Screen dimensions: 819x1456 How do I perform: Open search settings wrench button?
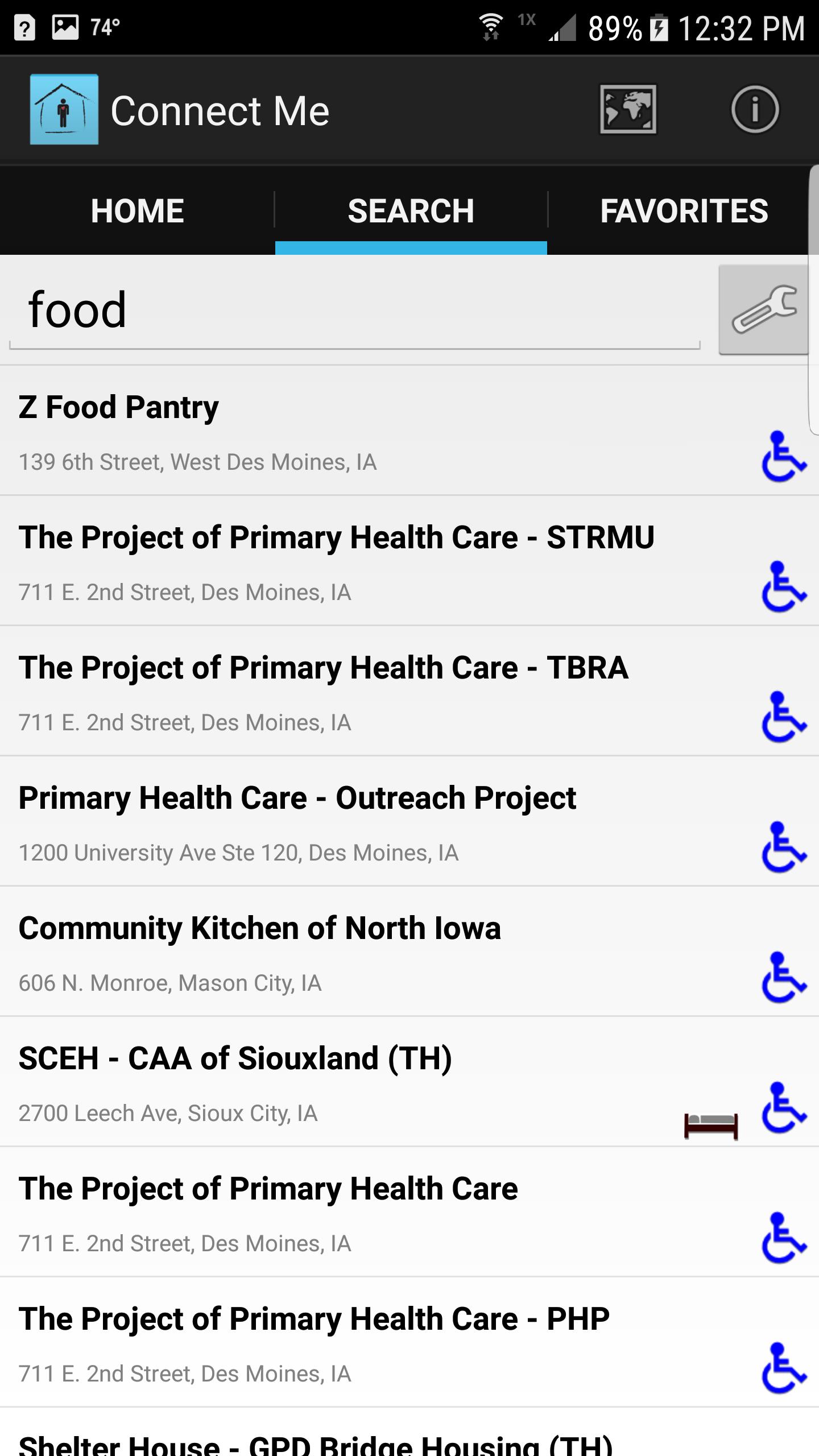coord(764,310)
